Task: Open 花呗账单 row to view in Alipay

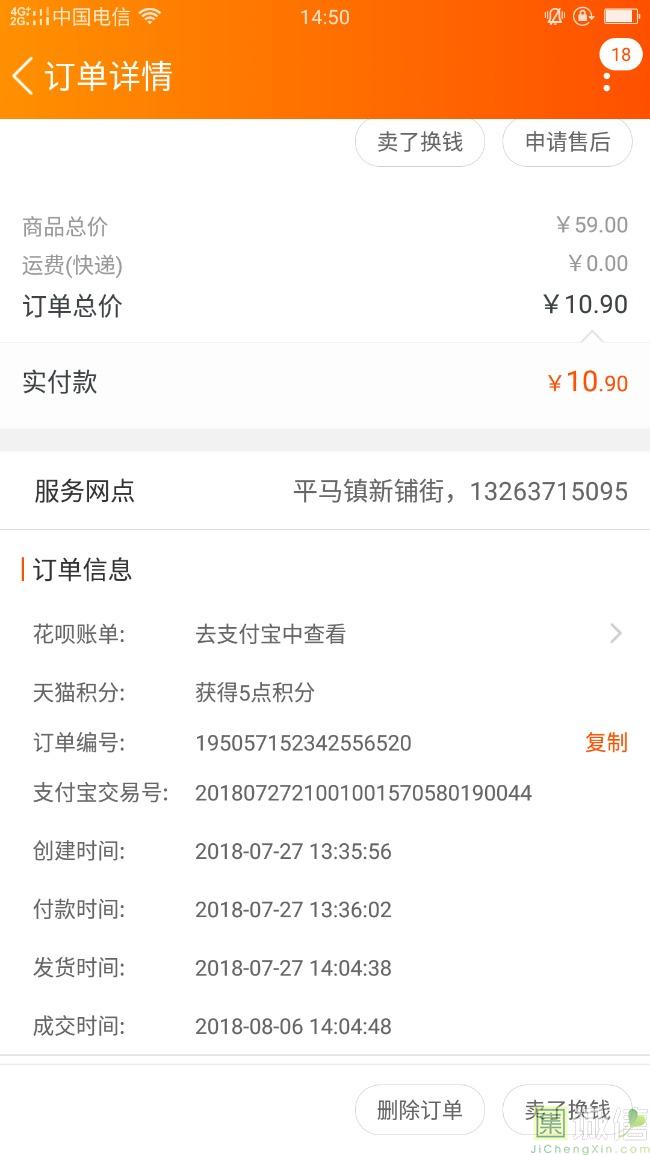Action: coord(325,633)
